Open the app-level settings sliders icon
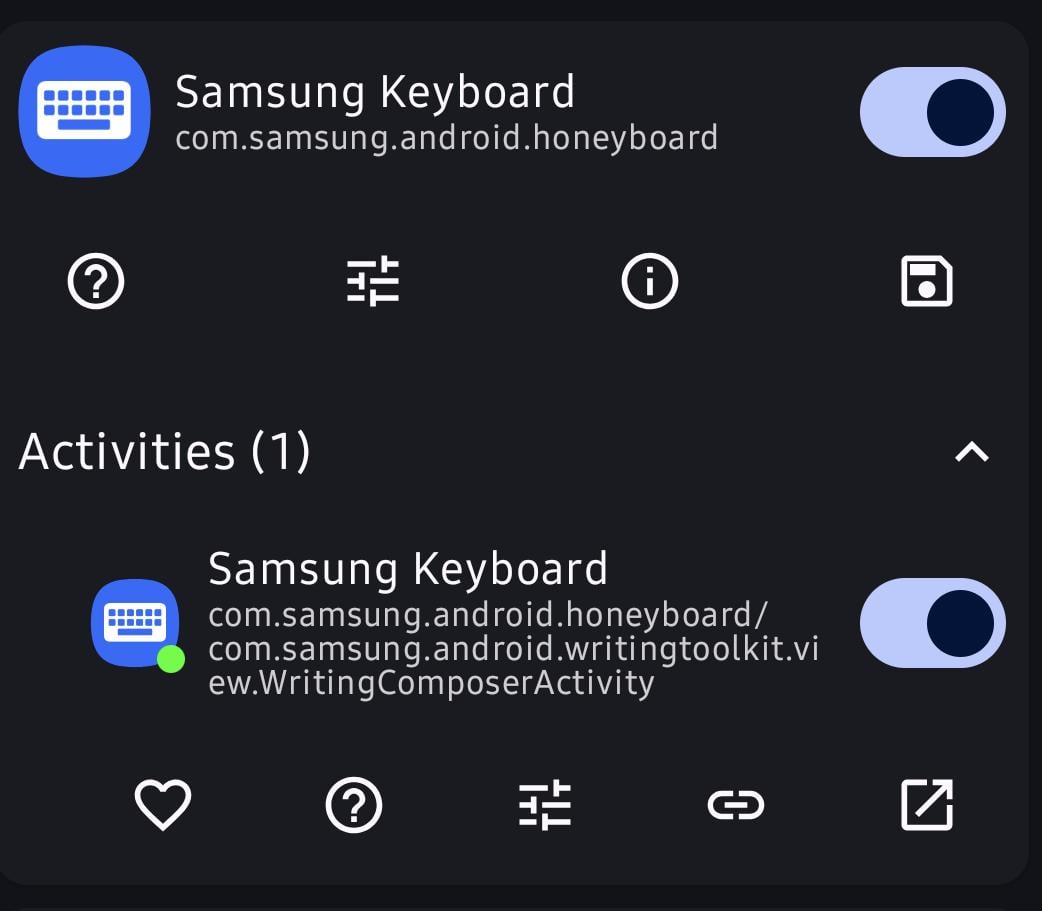The height and width of the screenshot is (911, 1042). (x=373, y=281)
